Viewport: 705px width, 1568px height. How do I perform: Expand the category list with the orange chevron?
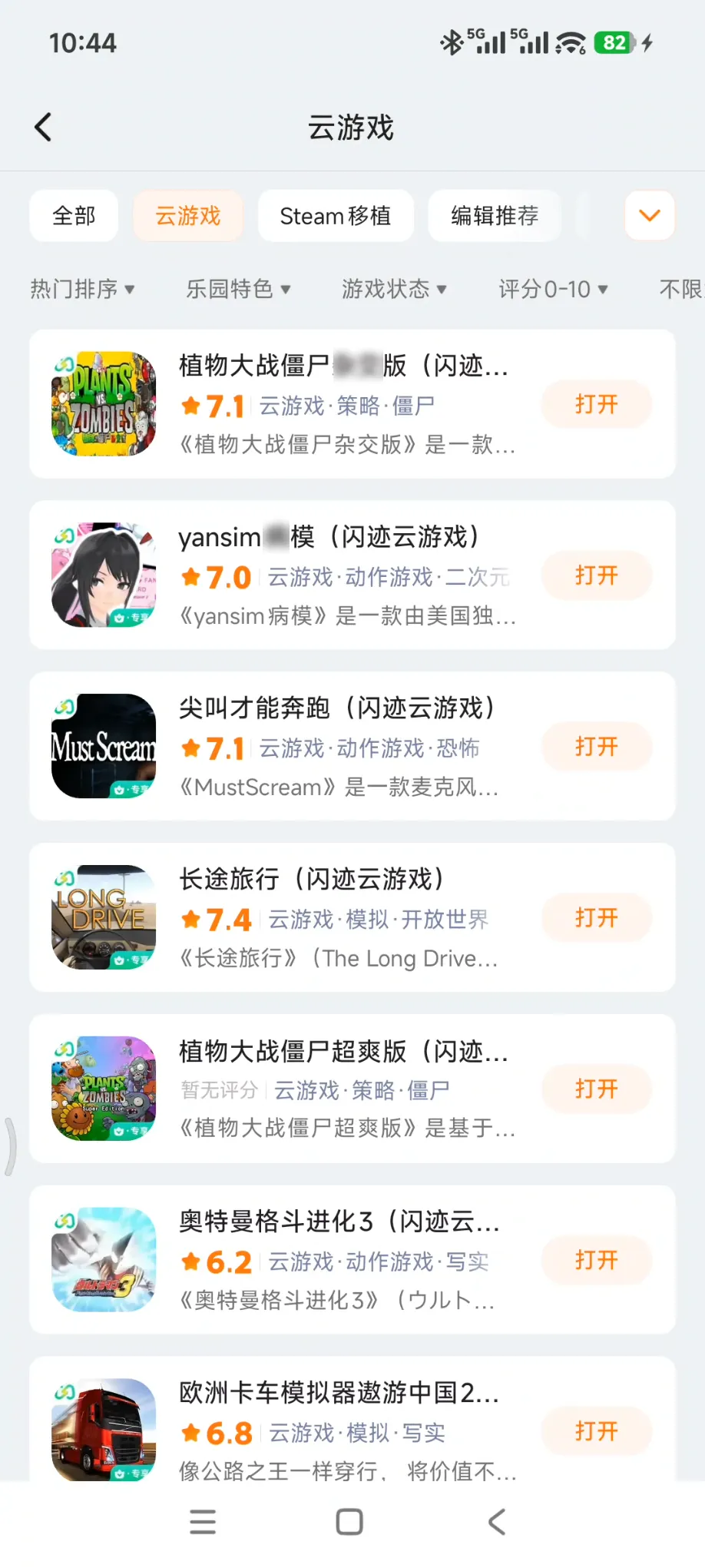650,216
